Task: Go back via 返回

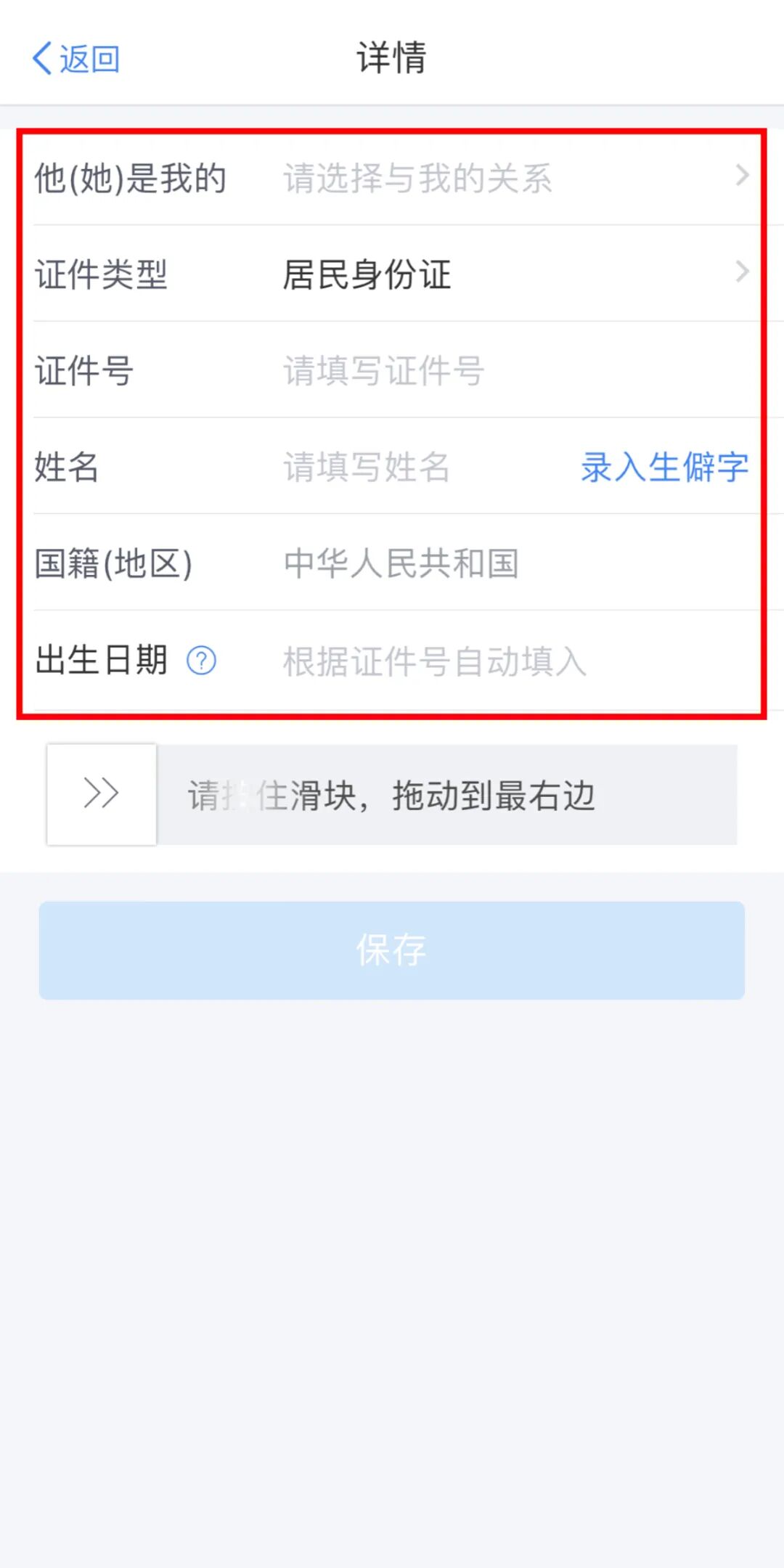Action: coord(76,58)
